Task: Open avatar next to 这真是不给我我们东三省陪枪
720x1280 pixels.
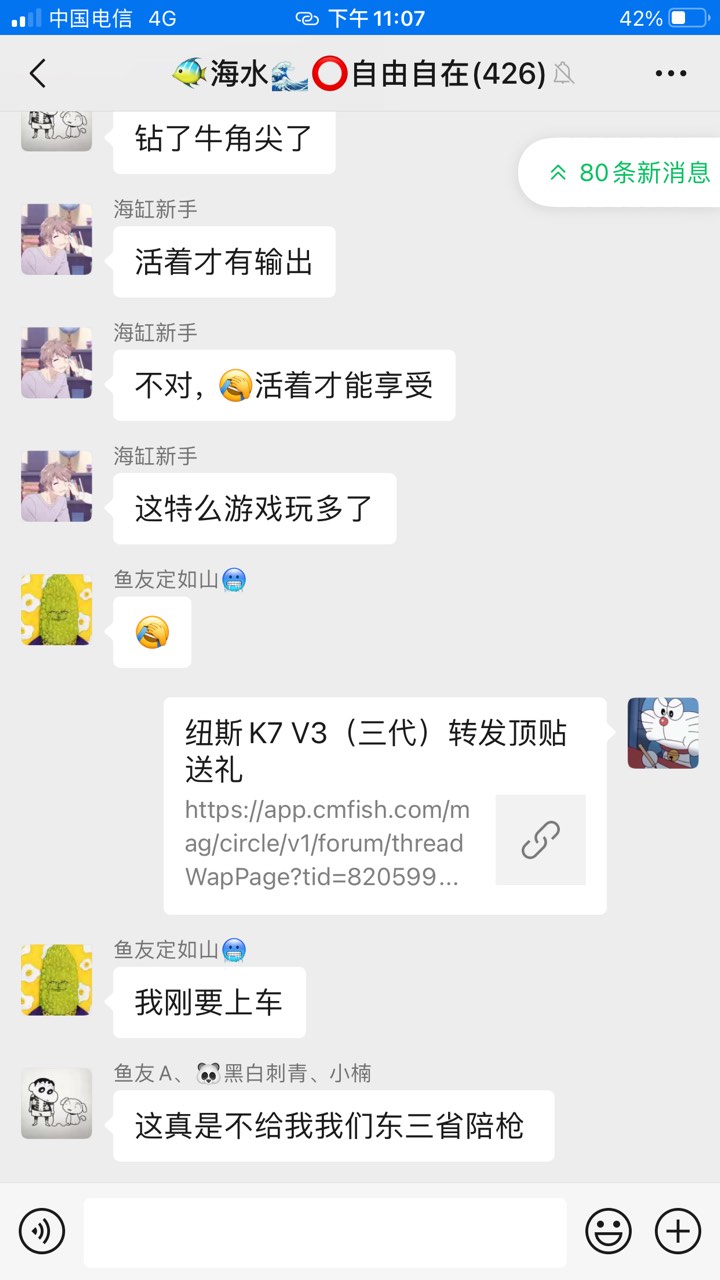Action: [57, 1103]
